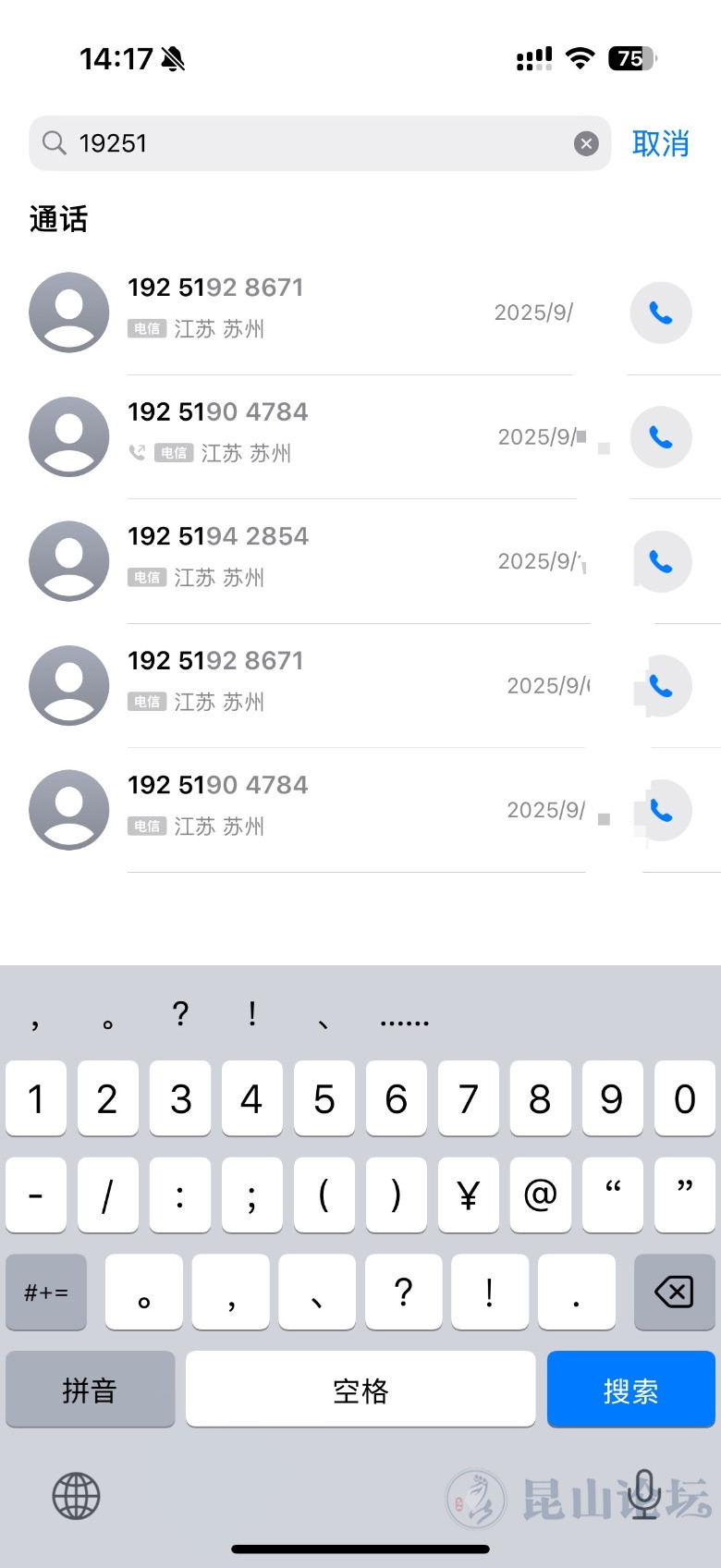The height and width of the screenshot is (1568, 721).
Task: Hit the blue 搜索 key
Action: click(630, 1390)
